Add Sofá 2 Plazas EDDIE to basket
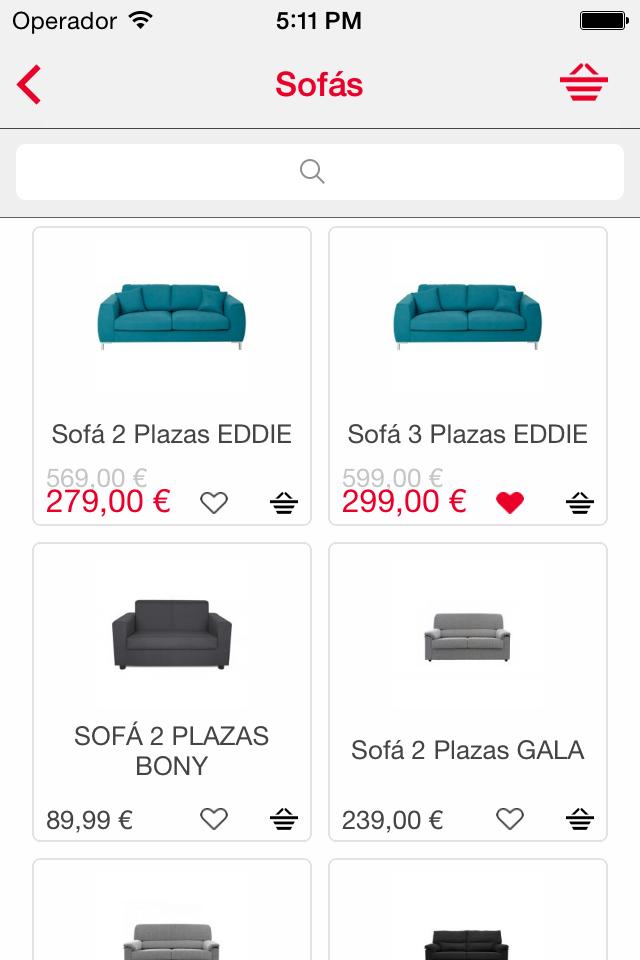 coord(284,503)
